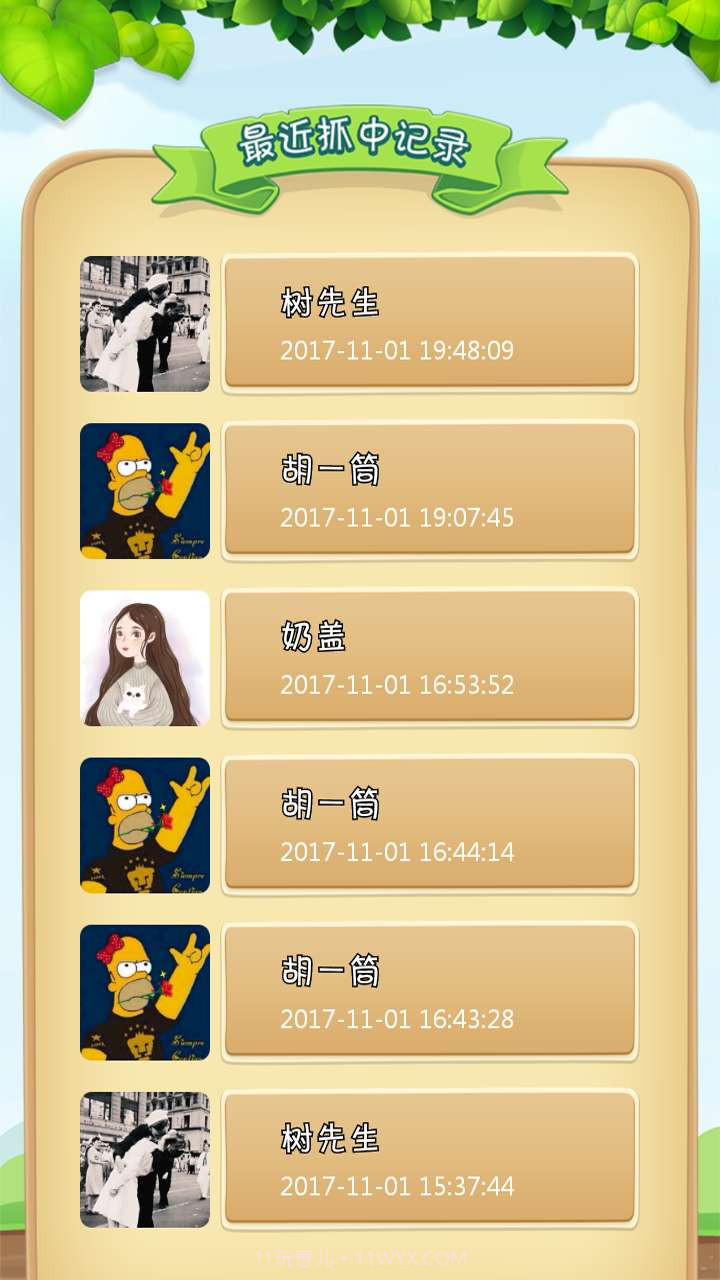
Task: Click 树先生's black-and-white kiss avatar at top
Action: click(x=145, y=322)
